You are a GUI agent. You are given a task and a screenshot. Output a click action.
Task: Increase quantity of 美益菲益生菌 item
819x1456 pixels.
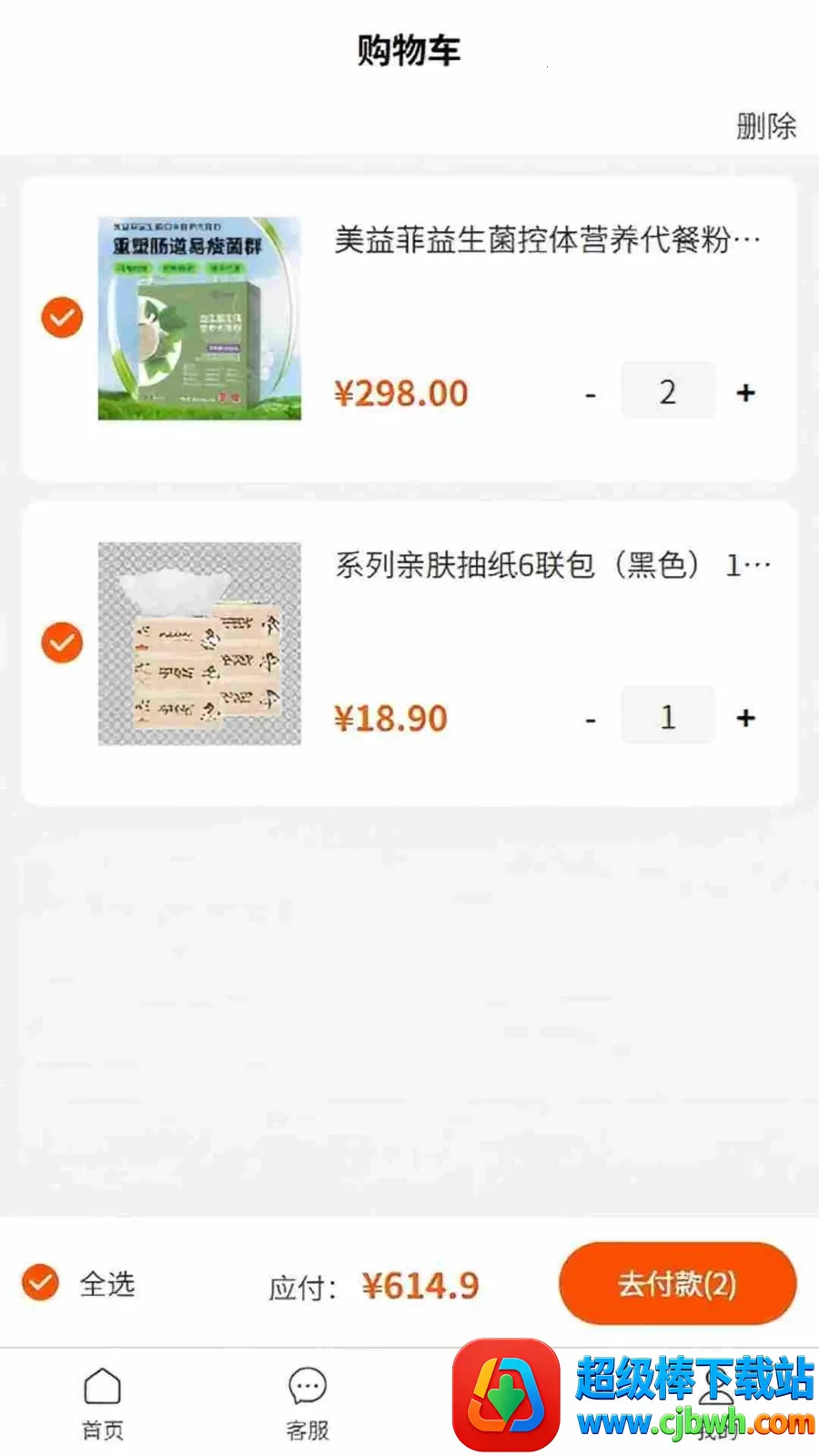pos(746,393)
